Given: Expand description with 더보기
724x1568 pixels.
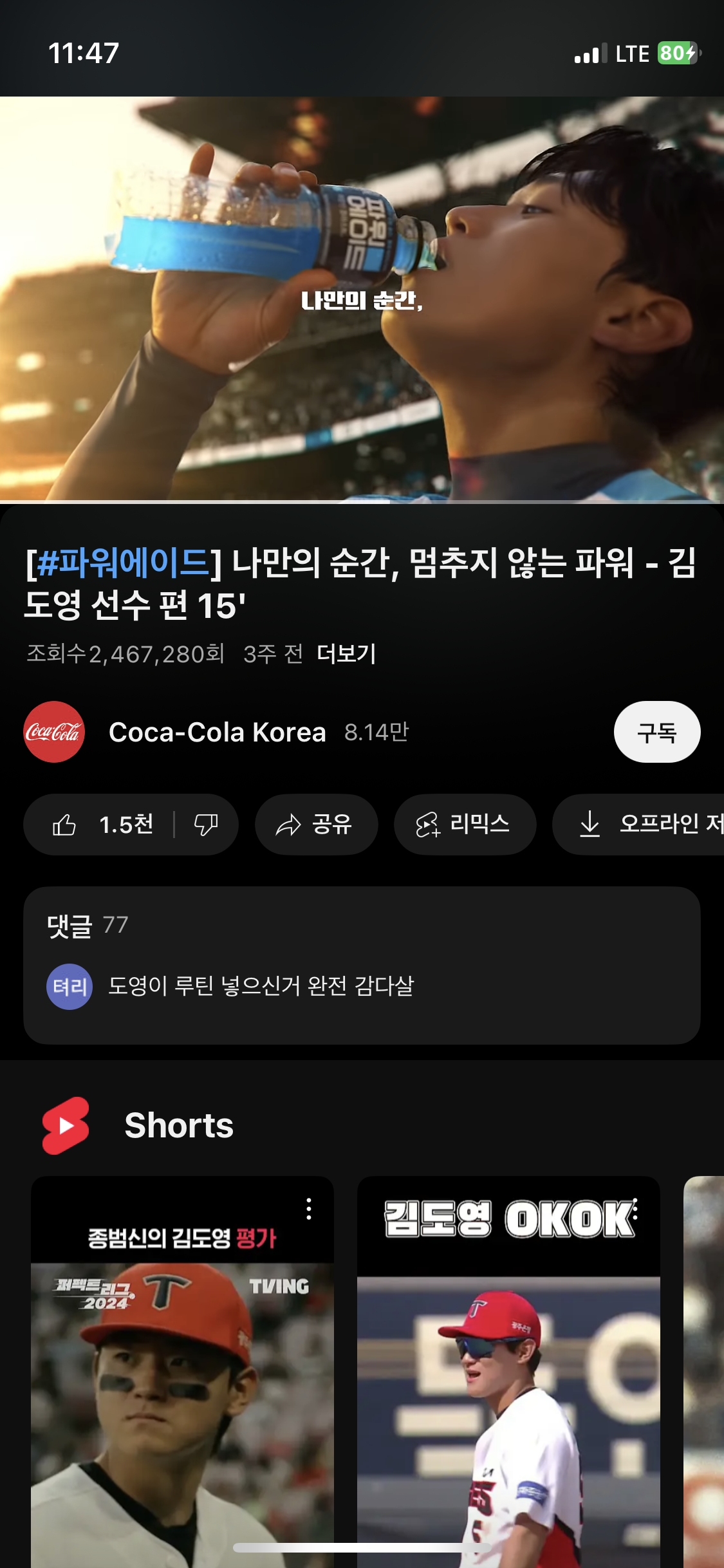Looking at the screenshot, I should (x=346, y=654).
